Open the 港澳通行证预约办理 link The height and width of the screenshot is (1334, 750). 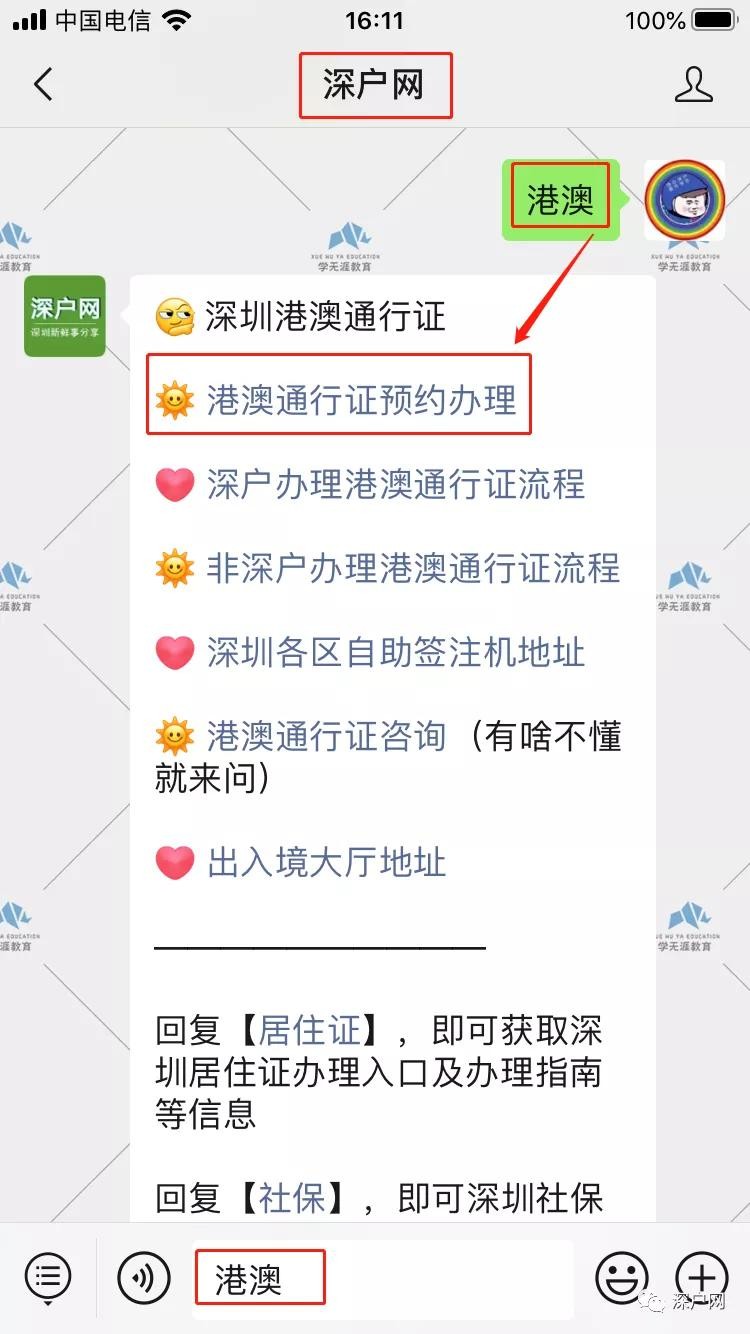pyautogui.click(x=360, y=401)
